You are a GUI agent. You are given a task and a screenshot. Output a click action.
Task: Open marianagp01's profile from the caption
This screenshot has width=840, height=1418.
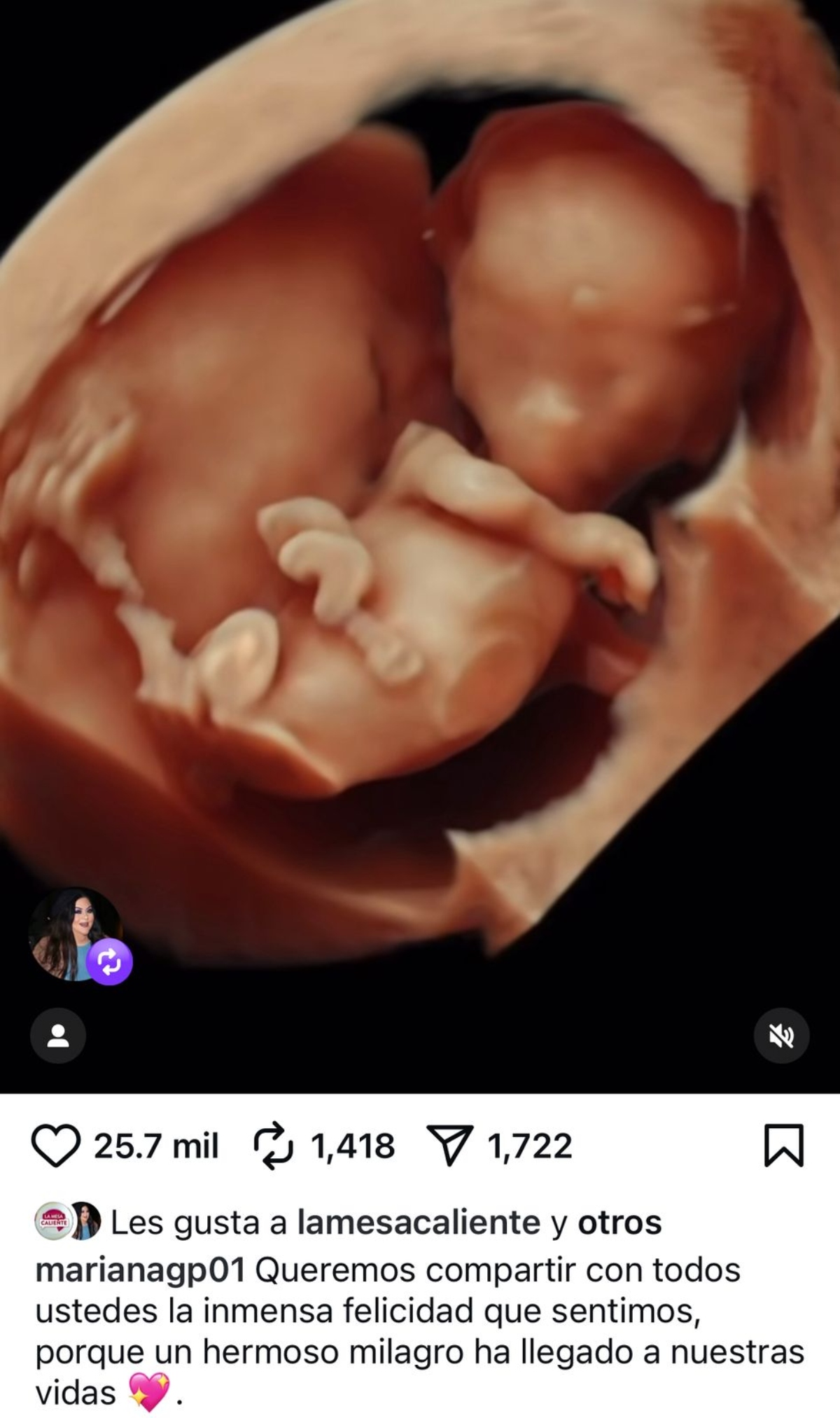point(140,1270)
